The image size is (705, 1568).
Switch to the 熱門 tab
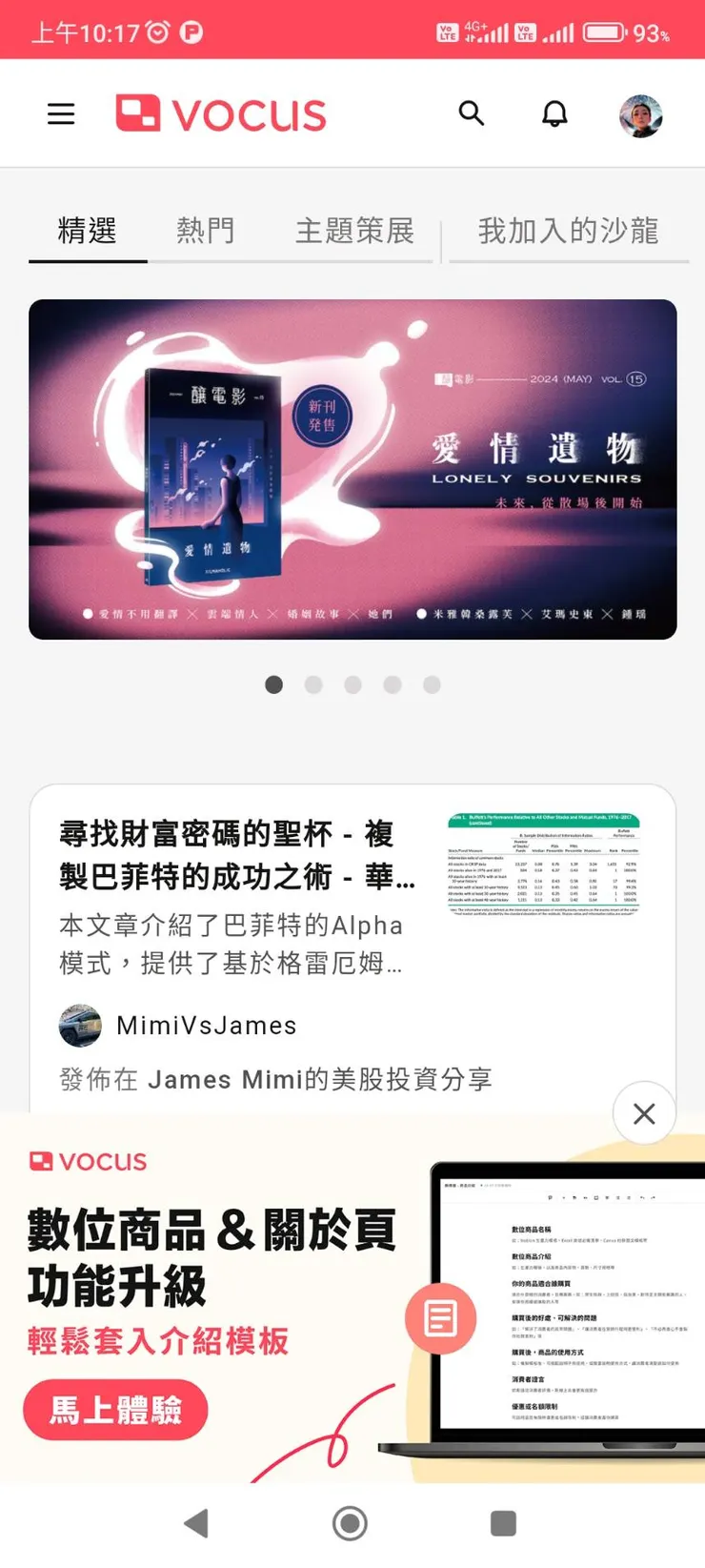coord(205,231)
